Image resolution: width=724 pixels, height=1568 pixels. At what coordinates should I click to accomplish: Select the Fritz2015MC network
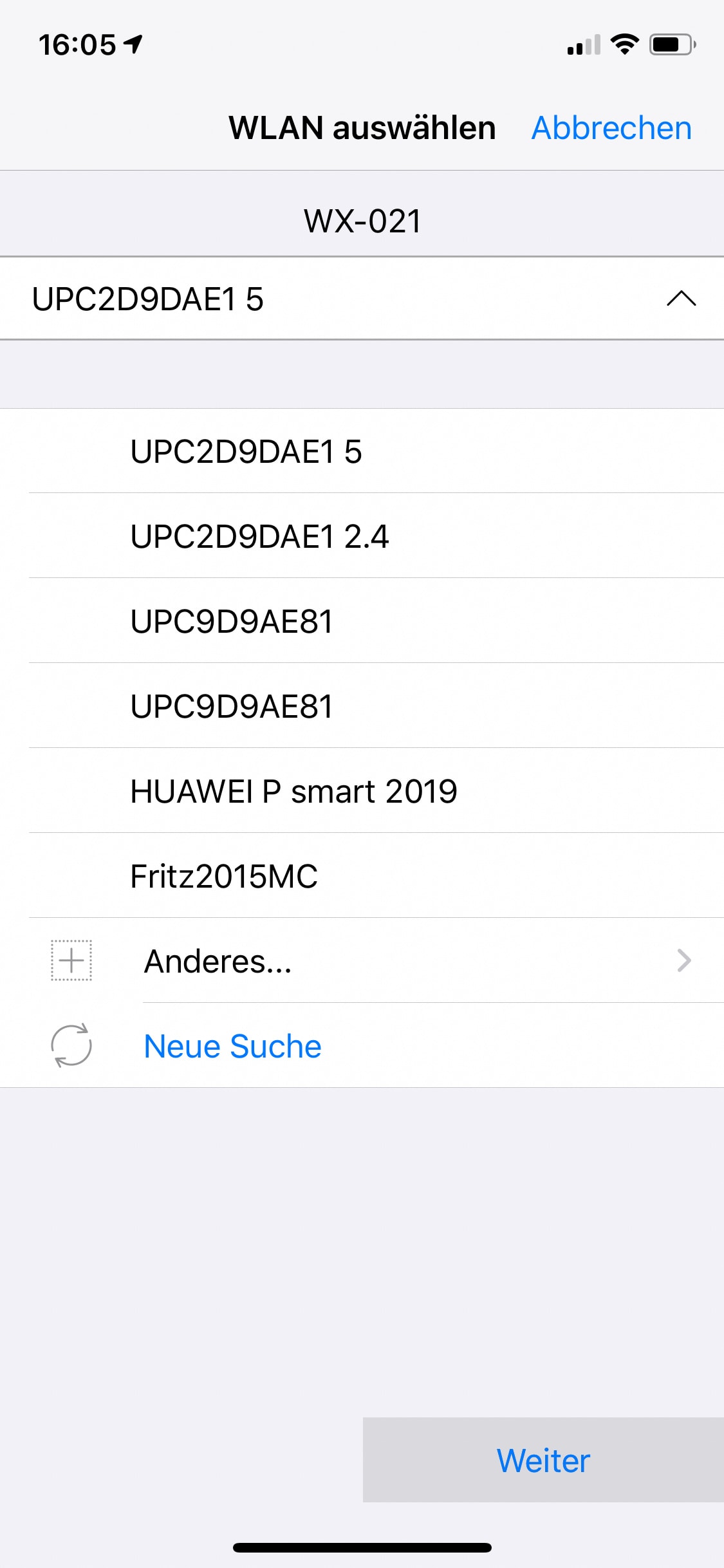(x=224, y=876)
